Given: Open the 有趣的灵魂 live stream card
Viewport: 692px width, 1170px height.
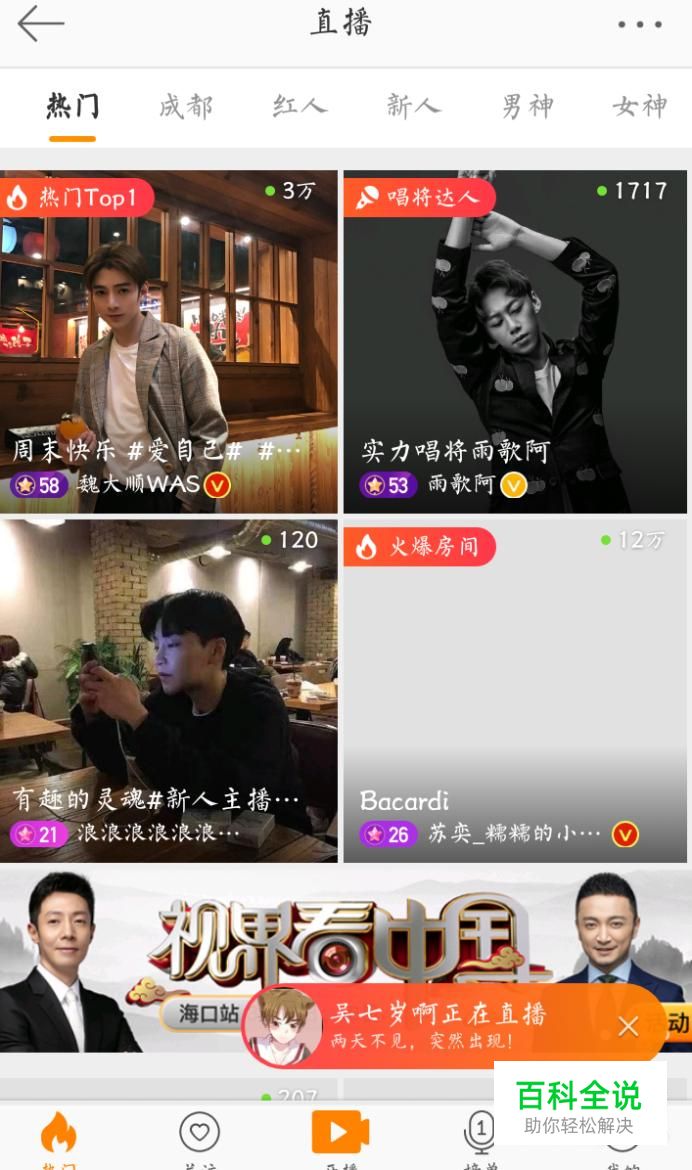Looking at the screenshot, I should point(169,691).
